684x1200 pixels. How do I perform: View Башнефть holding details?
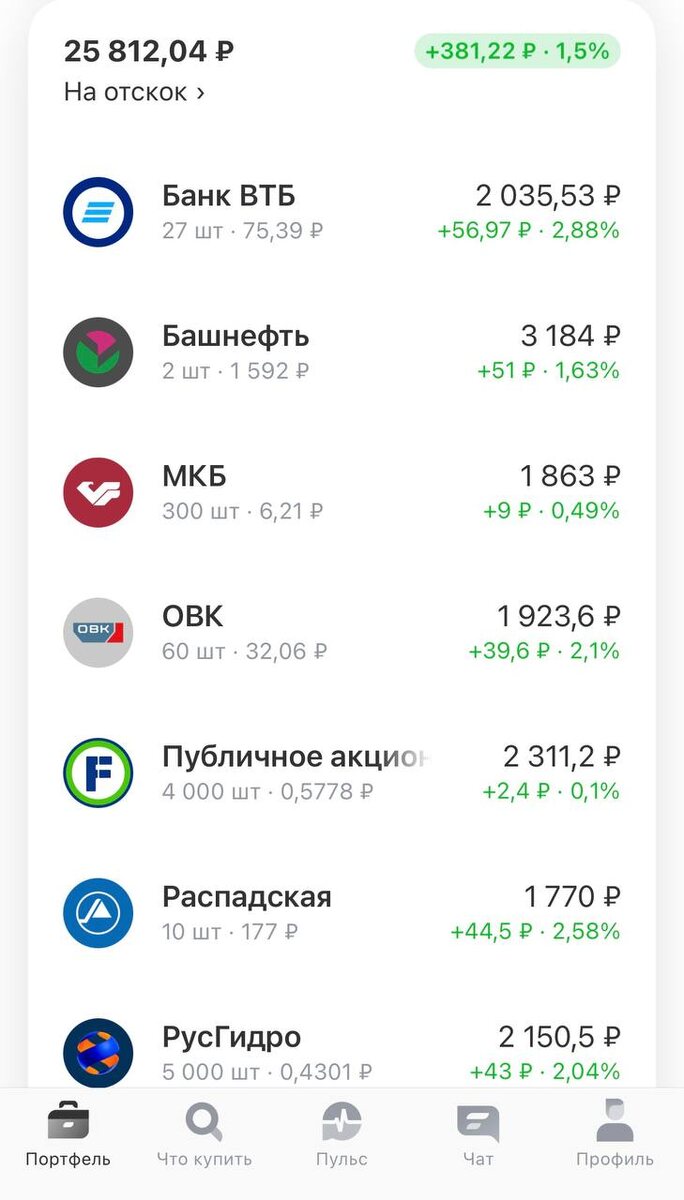(341, 351)
